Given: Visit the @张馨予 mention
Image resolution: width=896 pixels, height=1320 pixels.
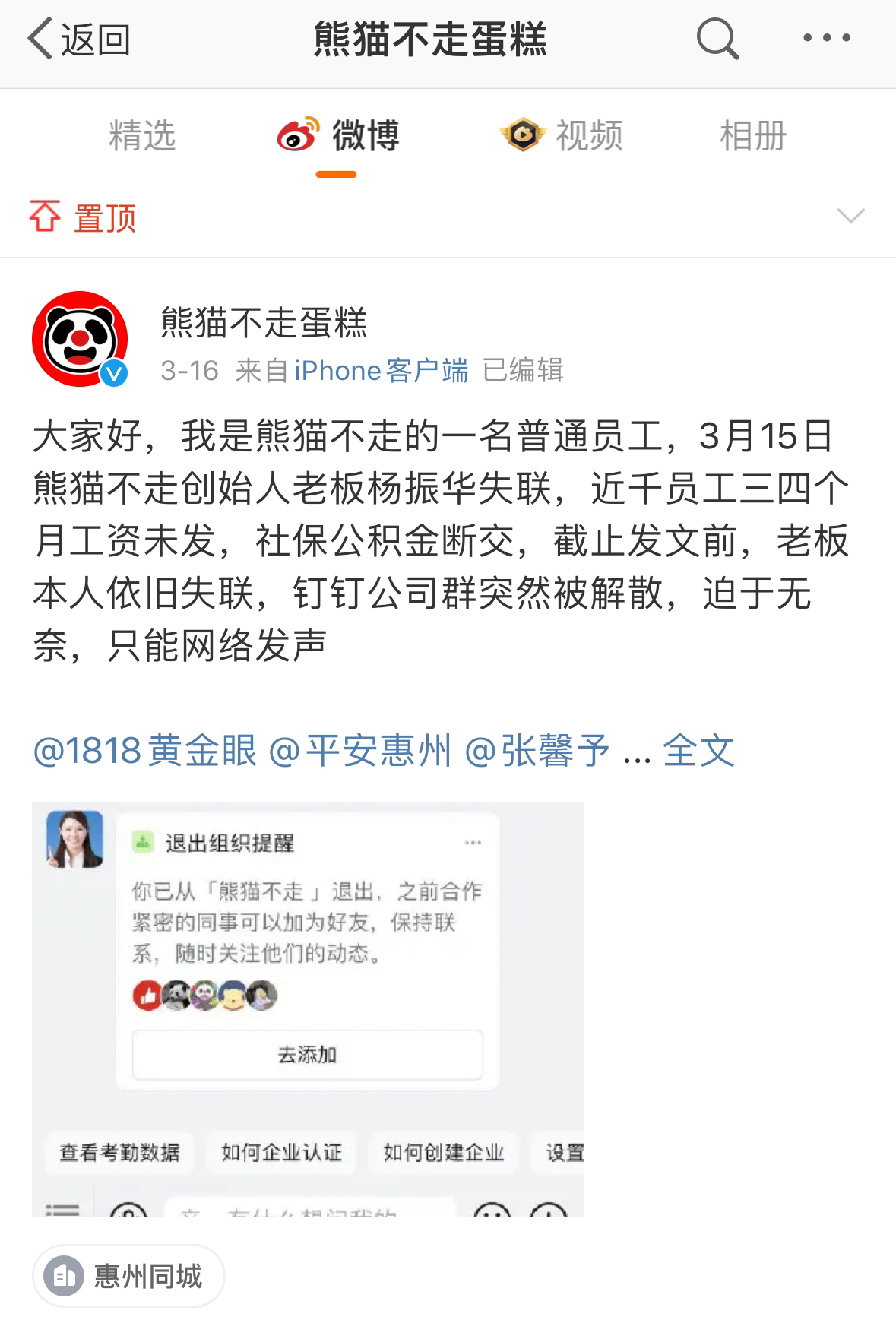Looking at the screenshot, I should pyautogui.click(x=537, y=751).
